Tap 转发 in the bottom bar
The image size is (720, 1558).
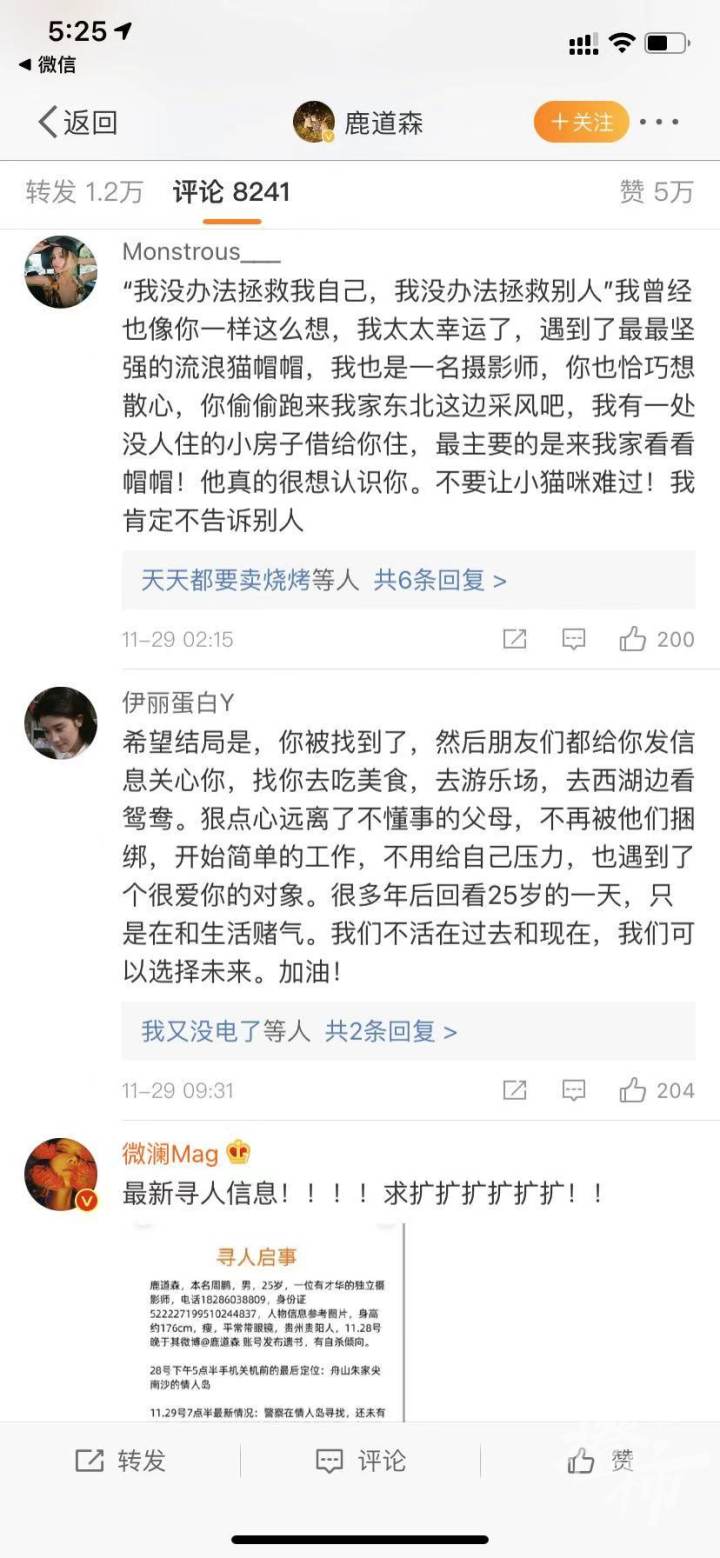120,1461
